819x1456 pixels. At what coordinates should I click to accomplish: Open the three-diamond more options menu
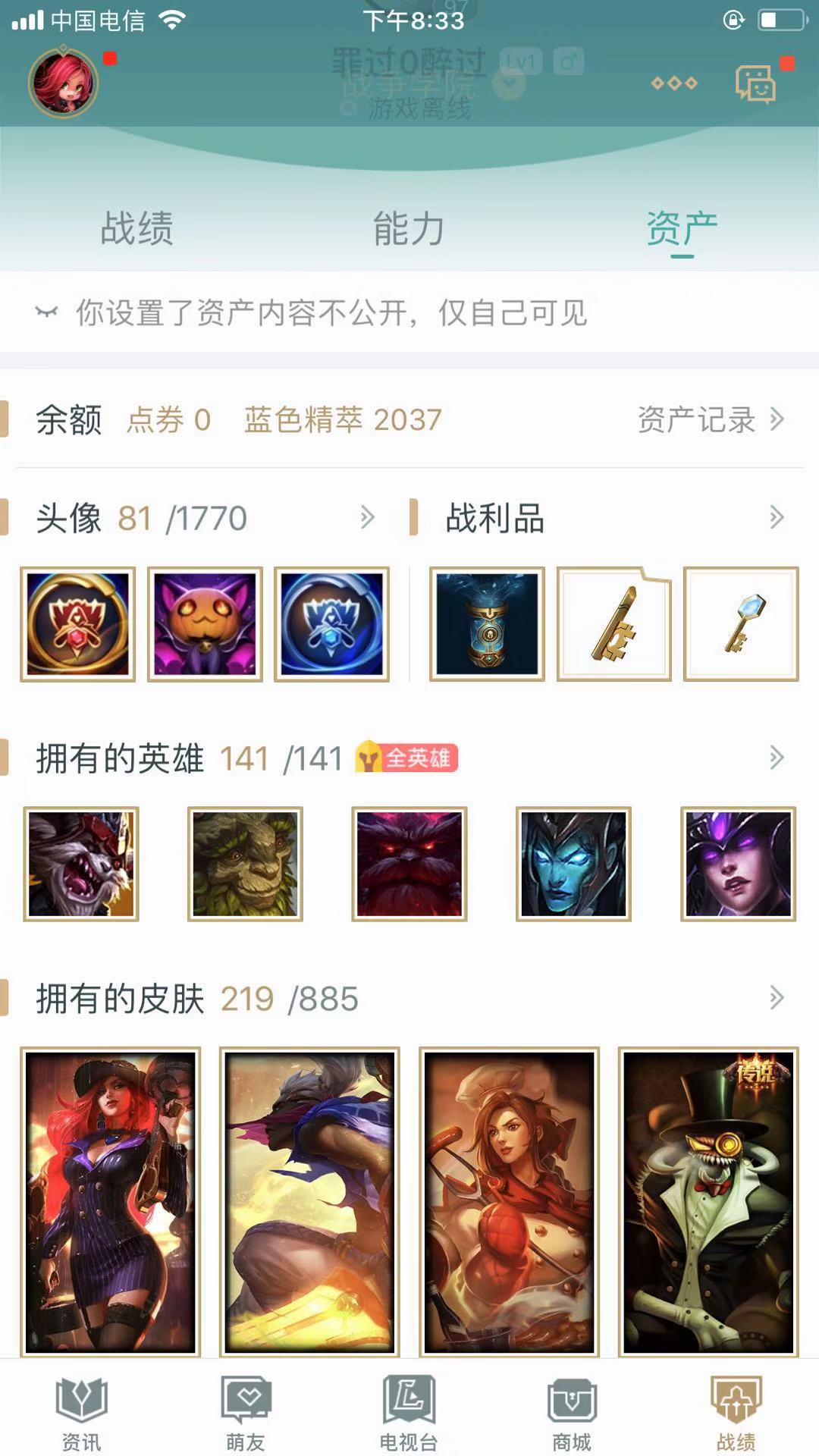pos(674,83)
